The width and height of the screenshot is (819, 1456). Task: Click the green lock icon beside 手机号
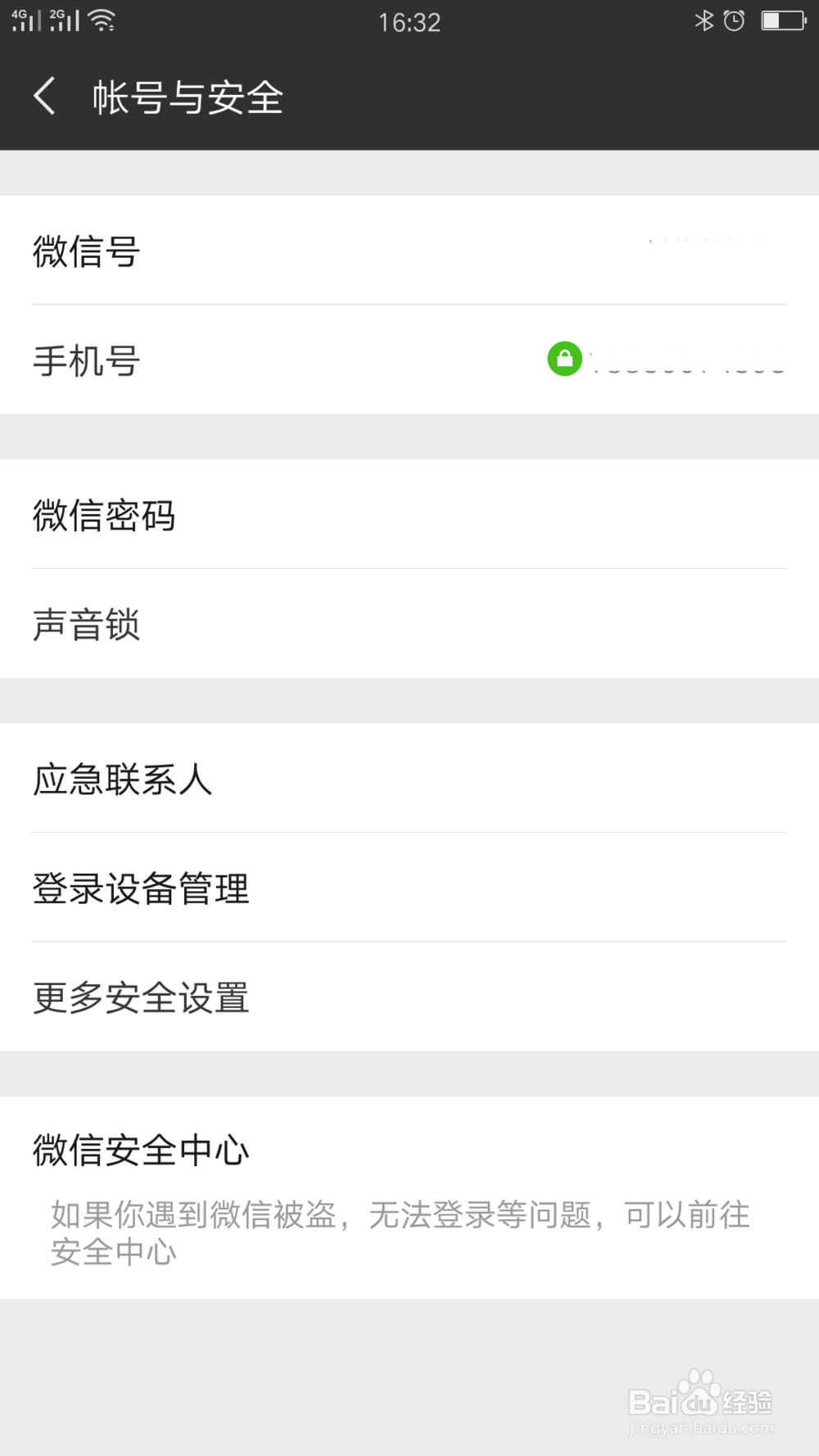click(565, 359)
